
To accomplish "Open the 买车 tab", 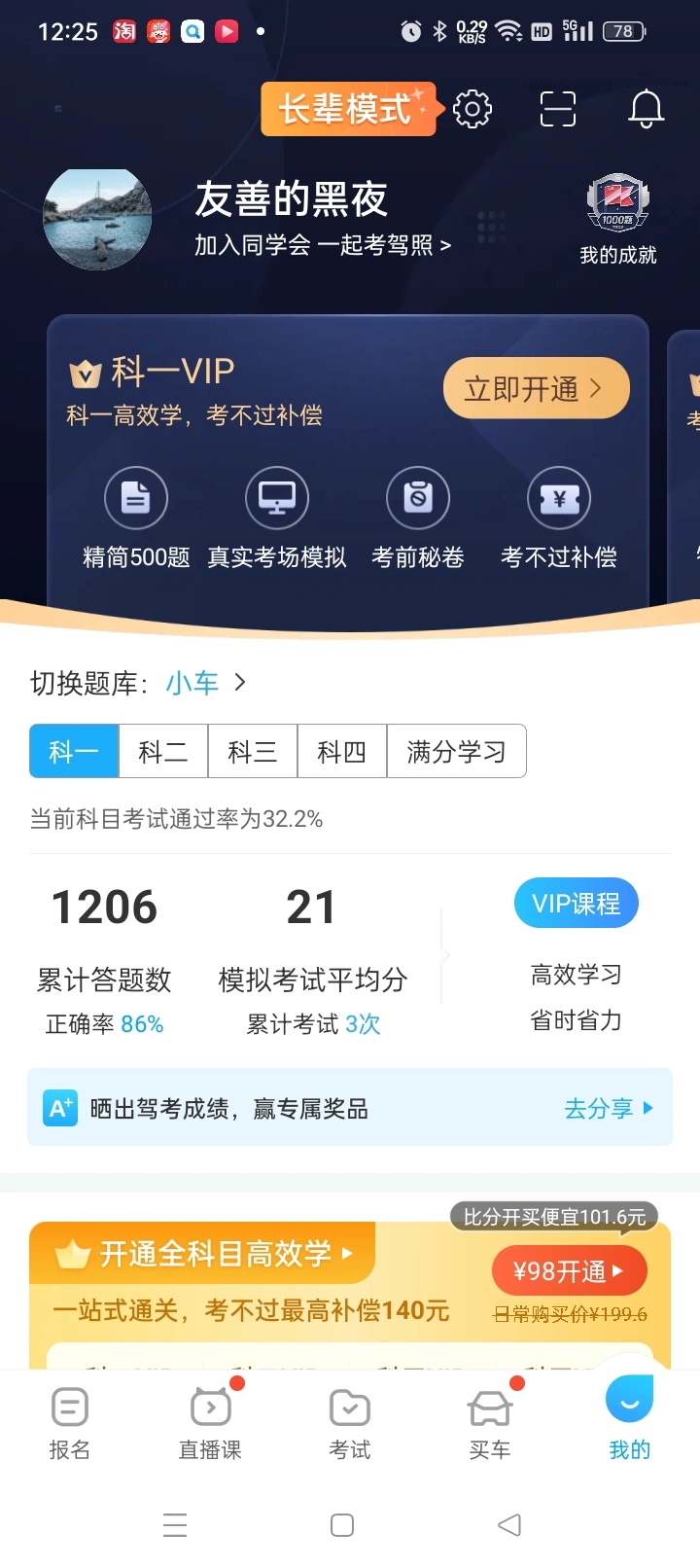I will pyautogui.click(x=490, y=1424).
